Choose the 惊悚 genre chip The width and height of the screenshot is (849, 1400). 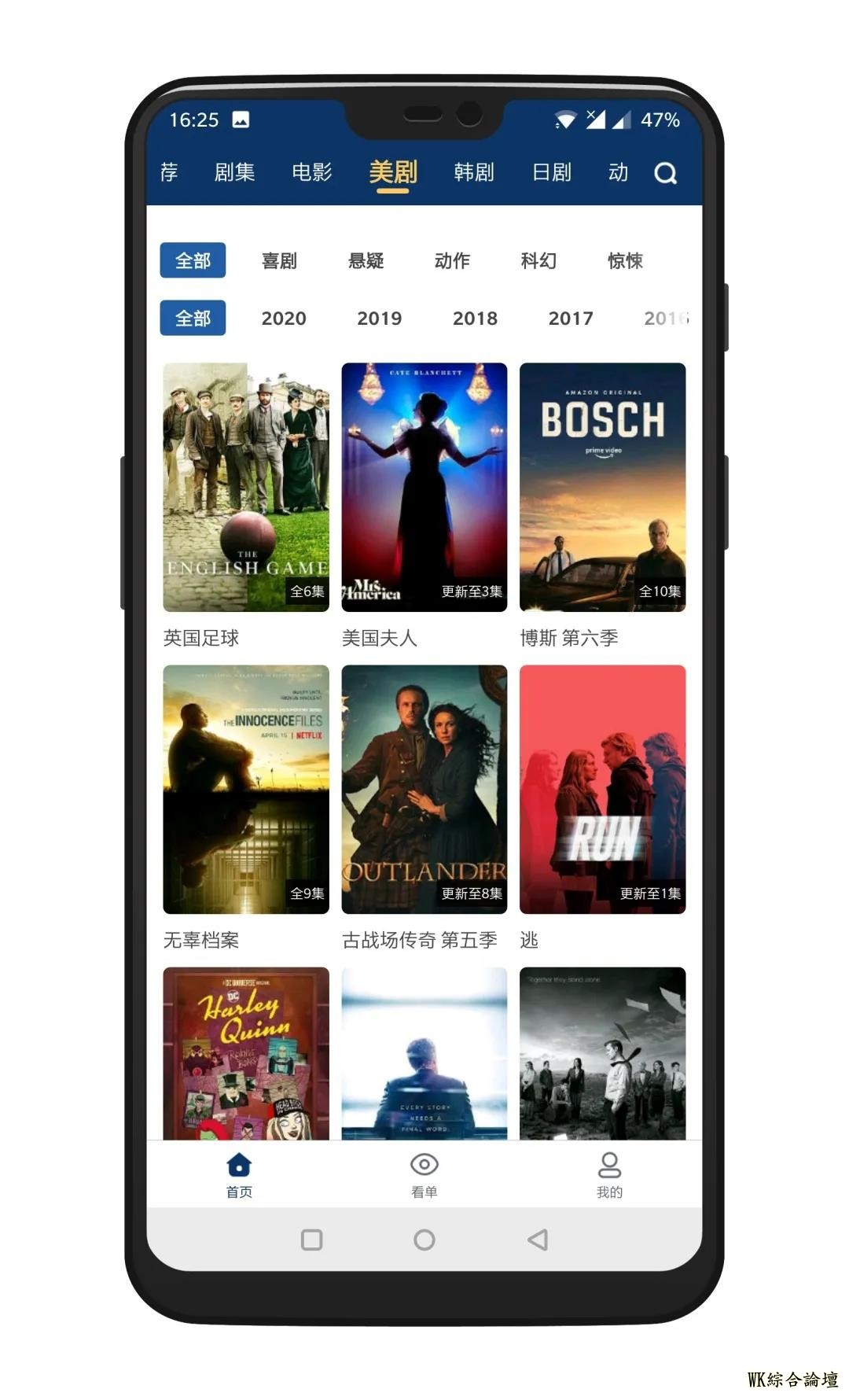(625, 260)
